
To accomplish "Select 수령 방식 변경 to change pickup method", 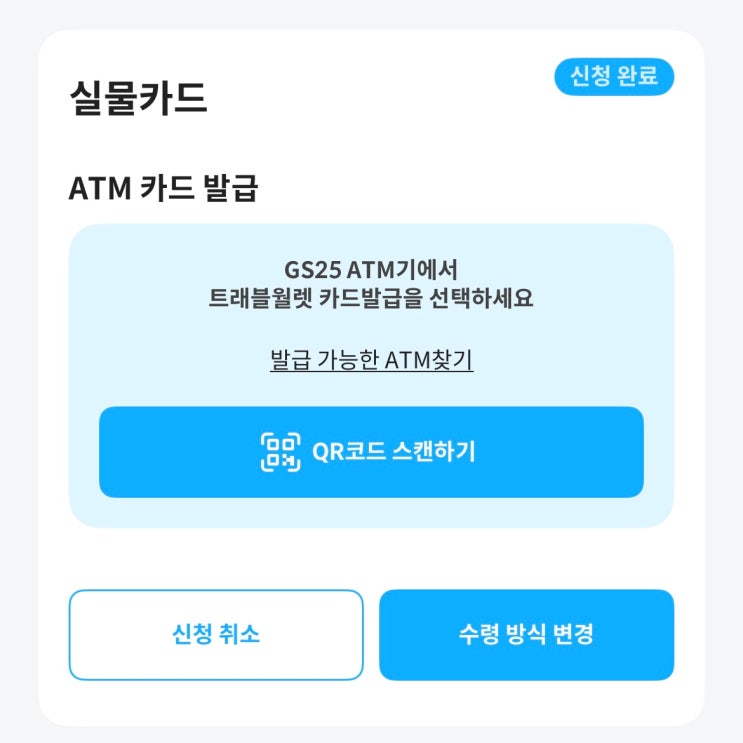I will click(526, 634).
